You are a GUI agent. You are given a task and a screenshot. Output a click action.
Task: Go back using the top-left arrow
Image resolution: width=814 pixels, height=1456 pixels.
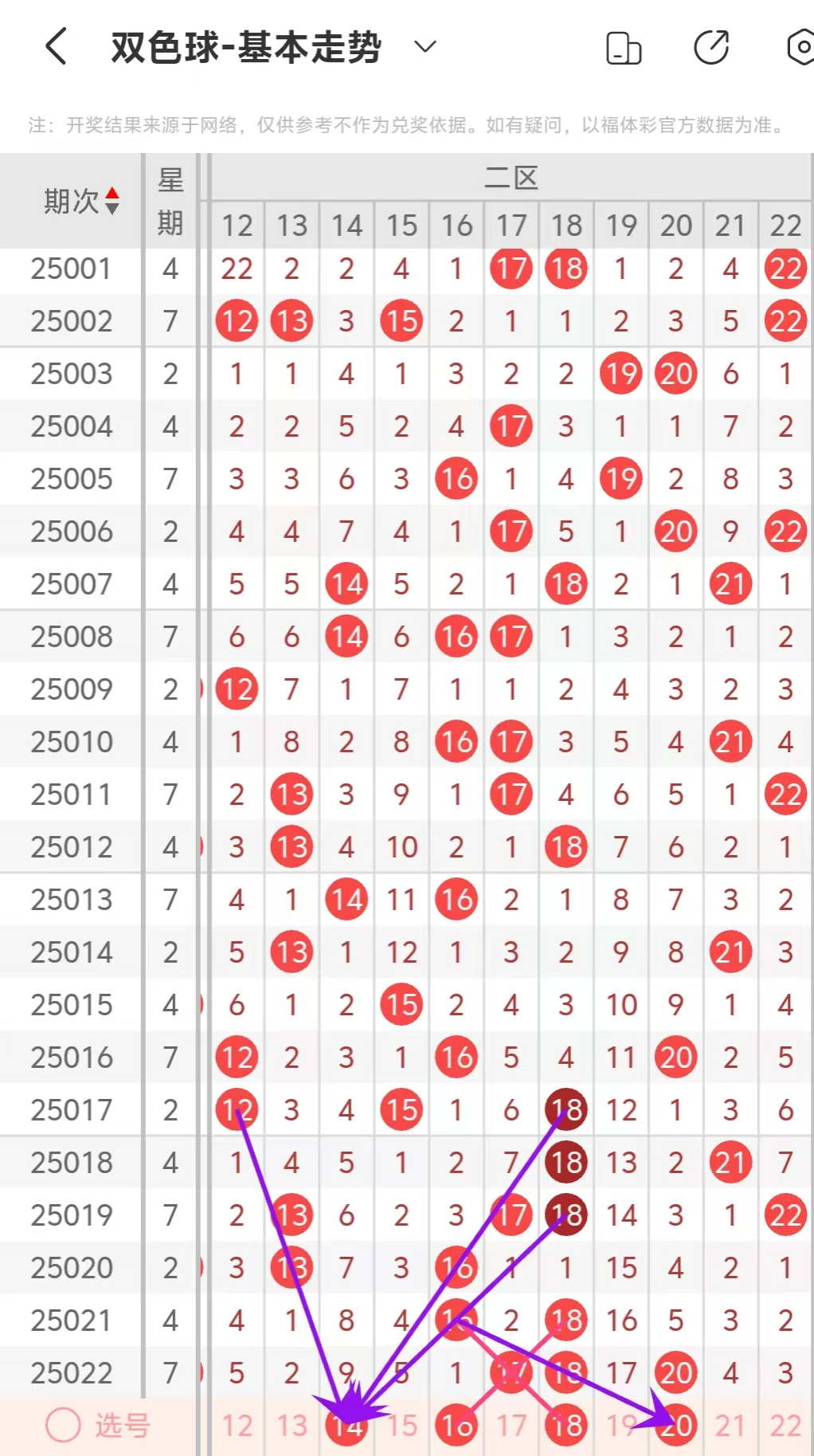point(56,46)
